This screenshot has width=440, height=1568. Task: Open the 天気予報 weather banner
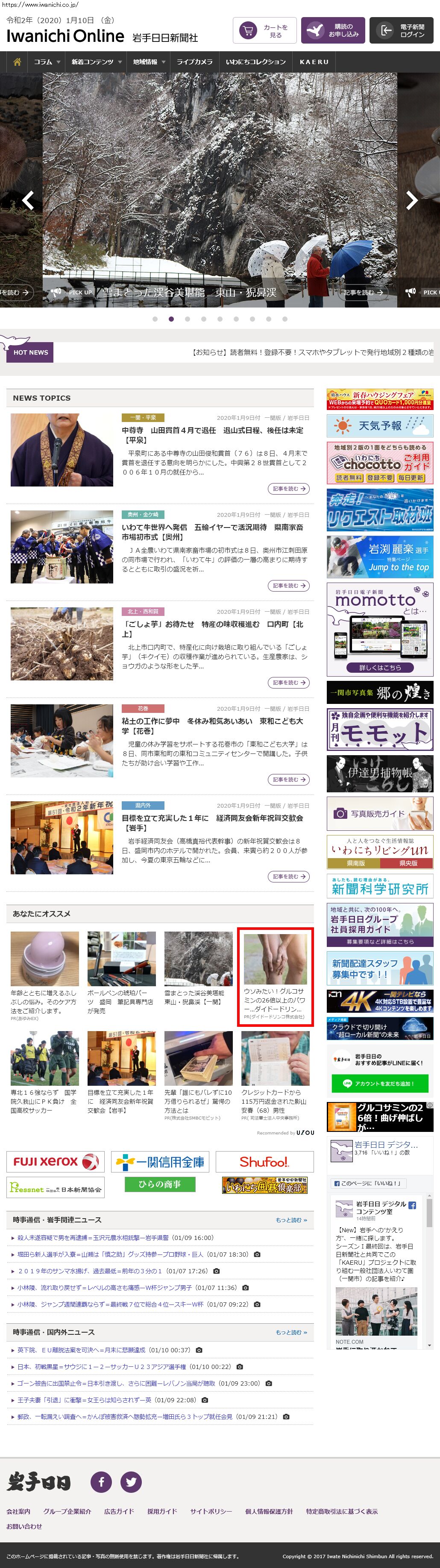[x=380, y=426]
